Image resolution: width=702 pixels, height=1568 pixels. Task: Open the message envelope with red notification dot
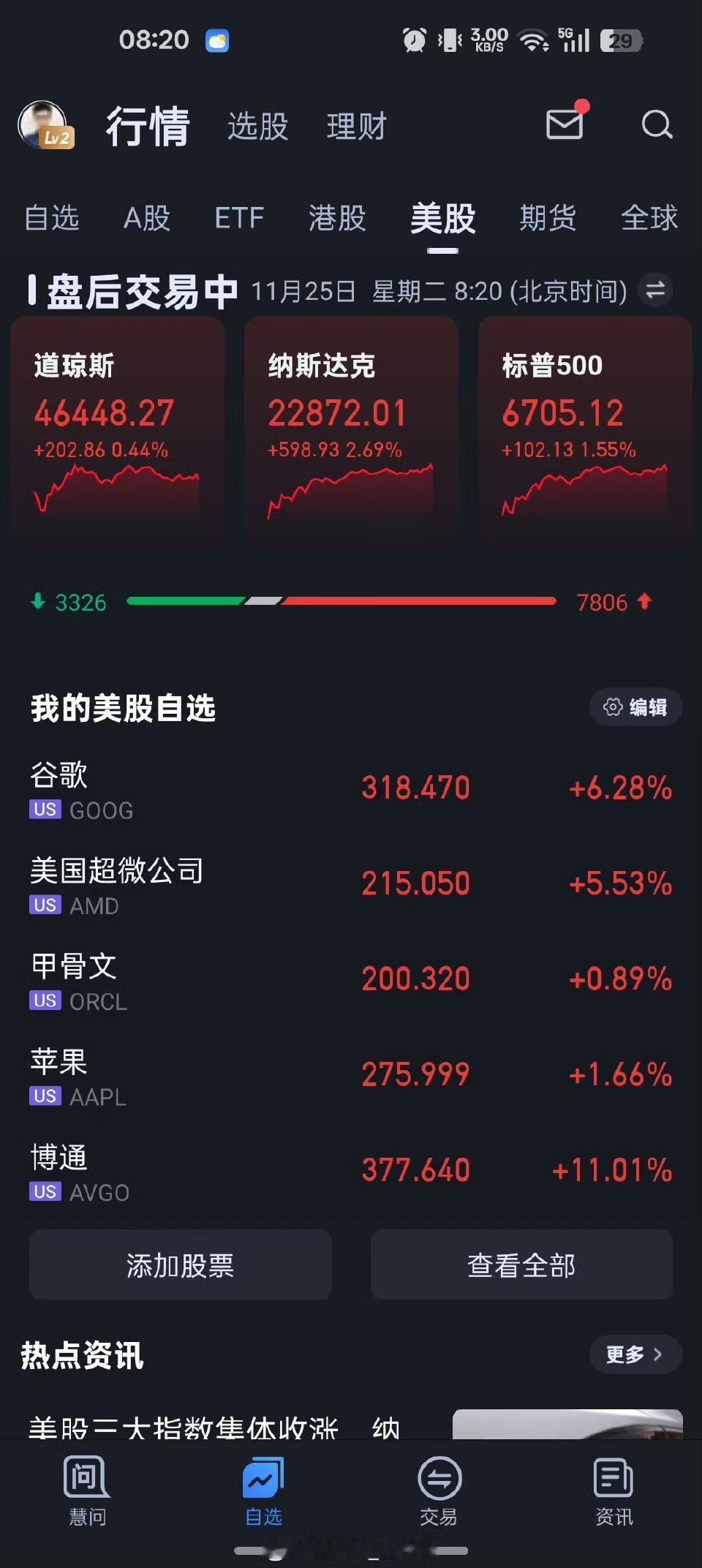(563, 125)
